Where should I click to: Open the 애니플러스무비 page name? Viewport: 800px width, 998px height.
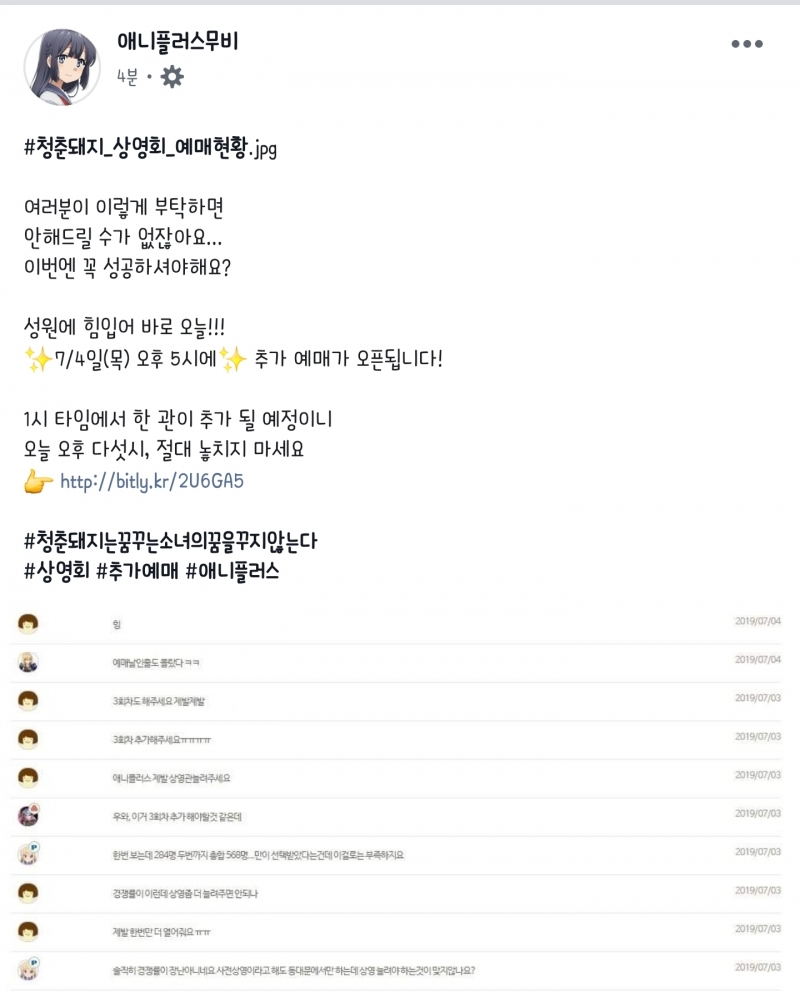pos(178,42)
